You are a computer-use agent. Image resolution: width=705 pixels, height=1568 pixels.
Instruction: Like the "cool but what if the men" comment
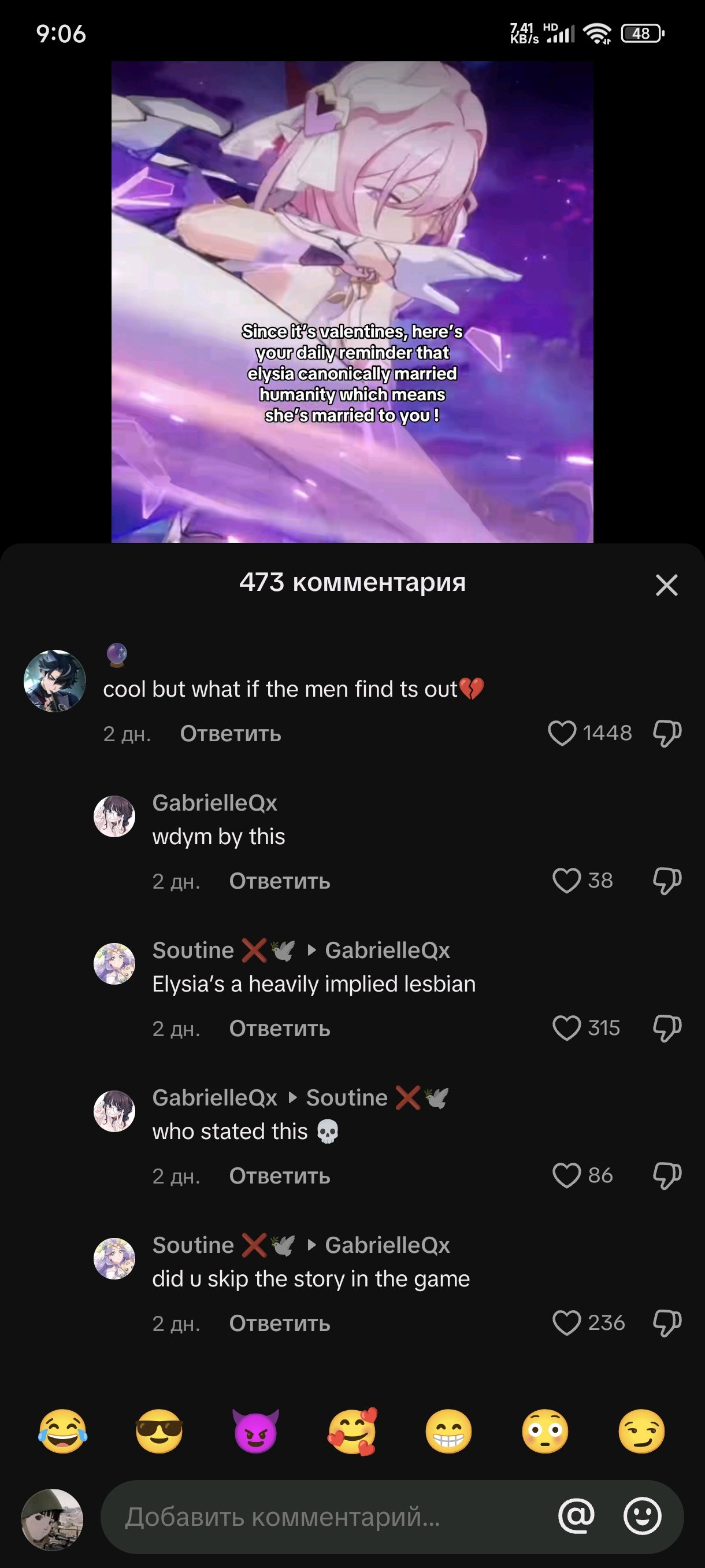pos(562,733)
